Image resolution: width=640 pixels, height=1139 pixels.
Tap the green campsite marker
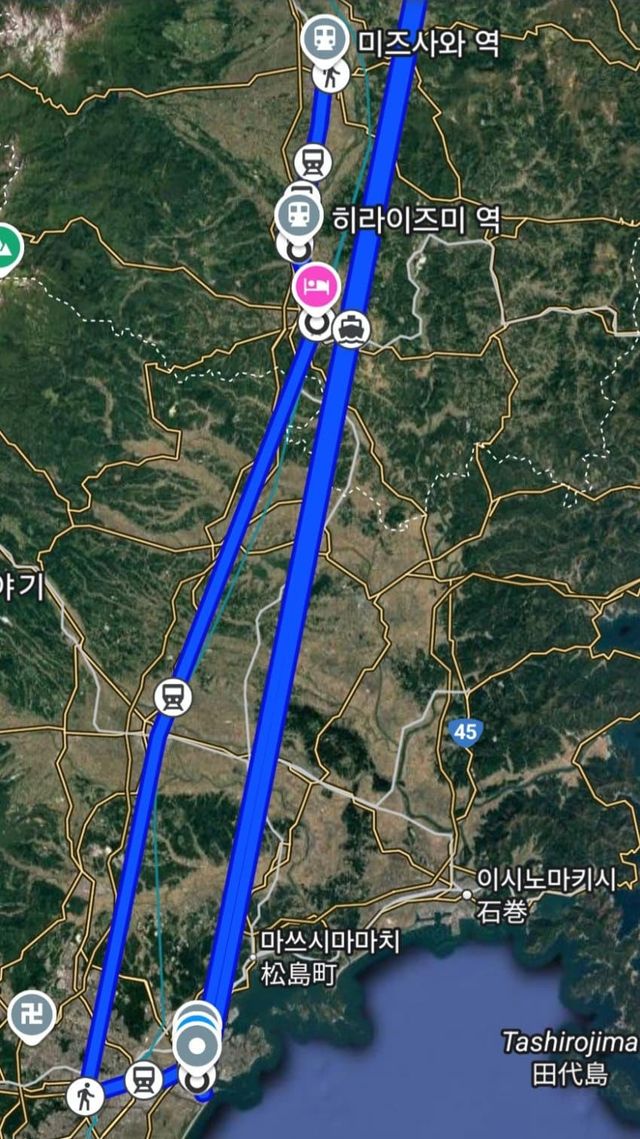click(x=5, y=250)
